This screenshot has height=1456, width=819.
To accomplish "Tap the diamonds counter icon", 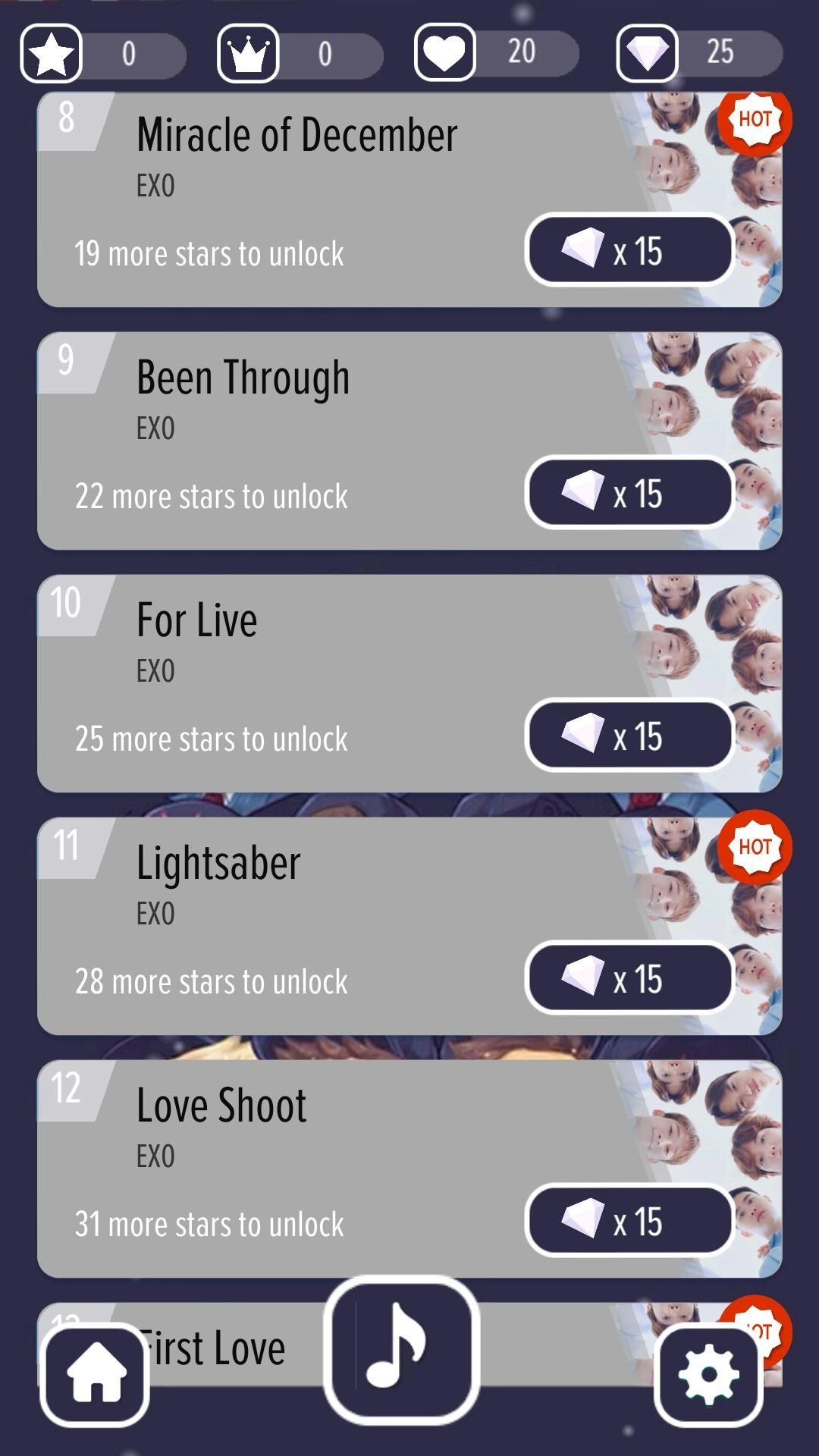I will 647,53.
